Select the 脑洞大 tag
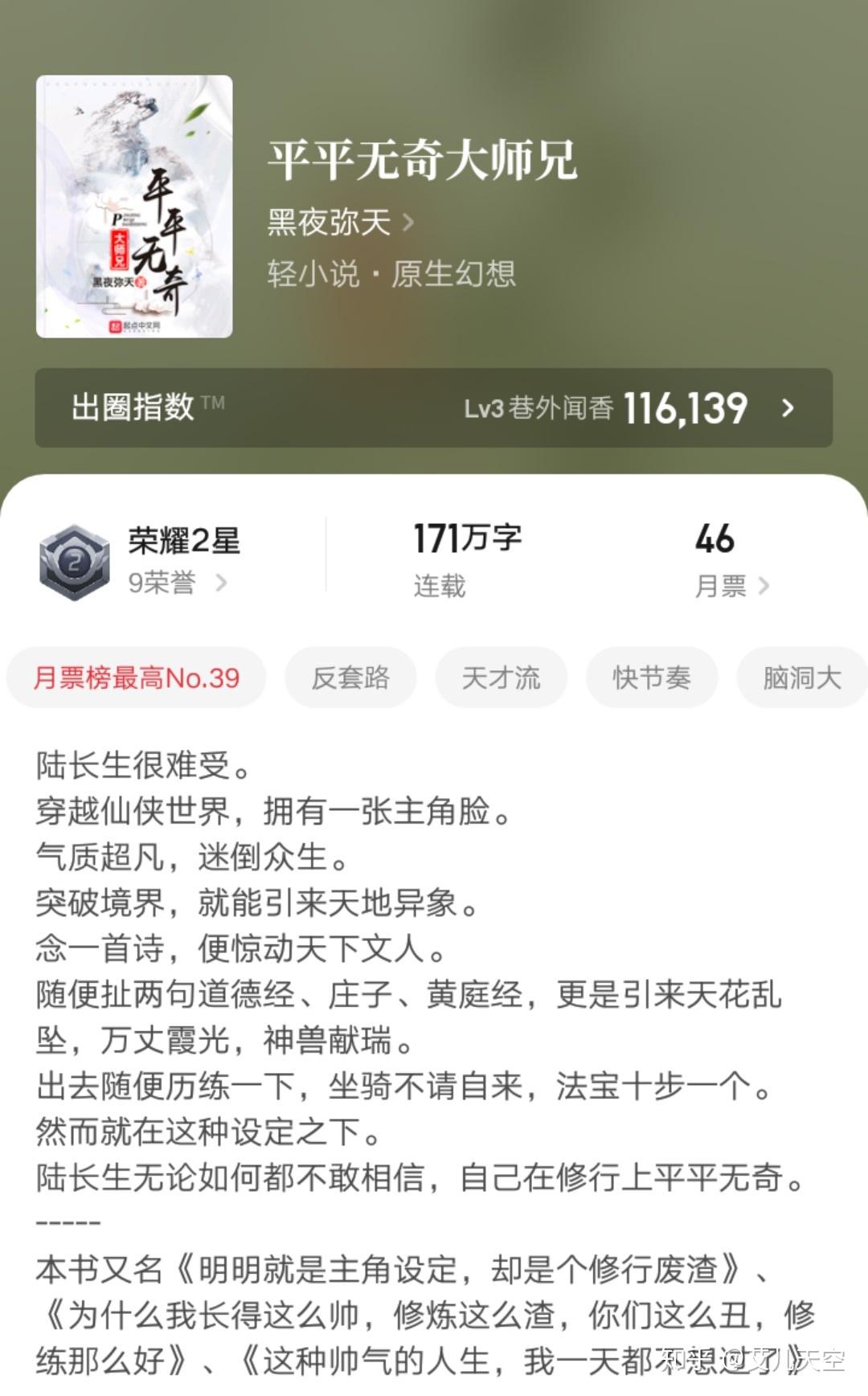 click(800, 678)
